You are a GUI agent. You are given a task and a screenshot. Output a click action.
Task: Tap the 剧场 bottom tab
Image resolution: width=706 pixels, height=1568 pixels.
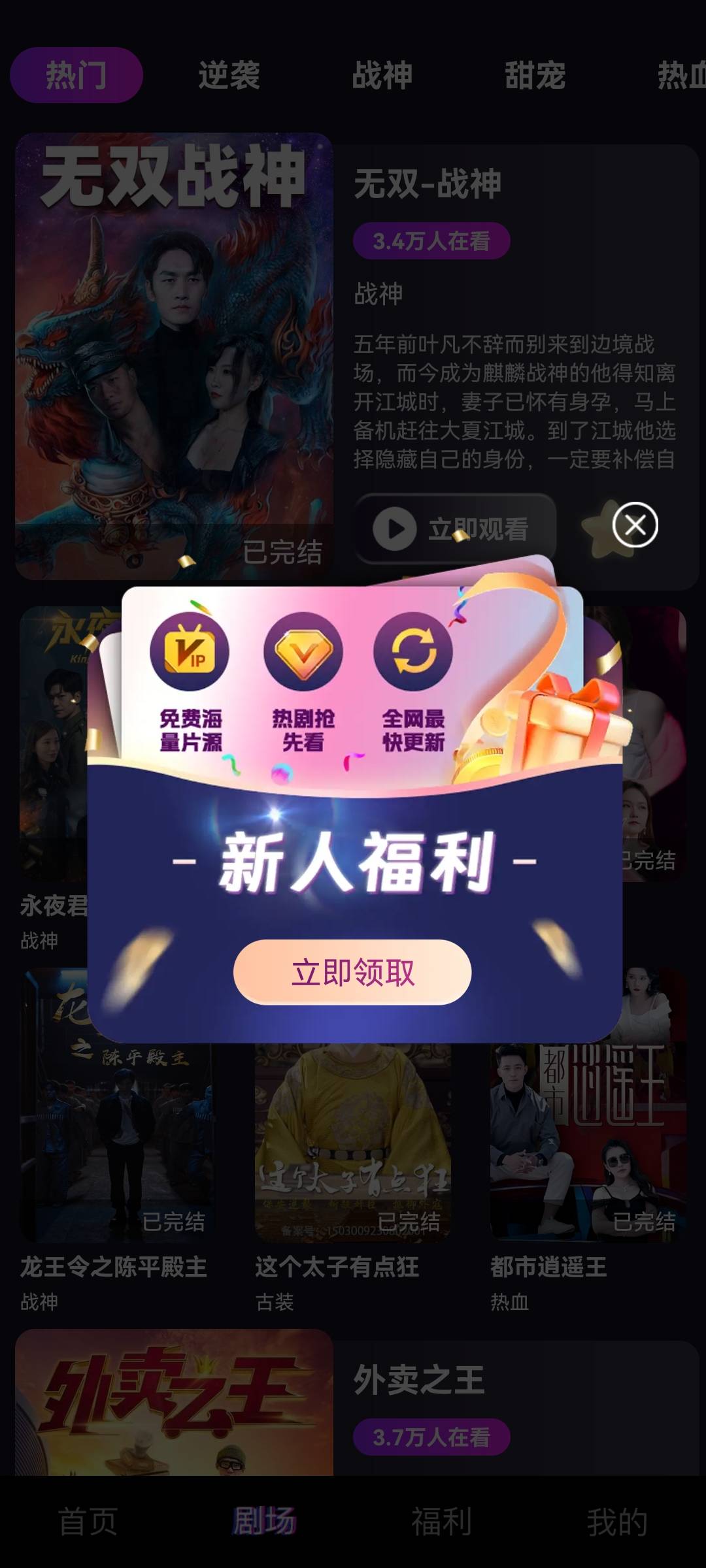point(265,1521)
